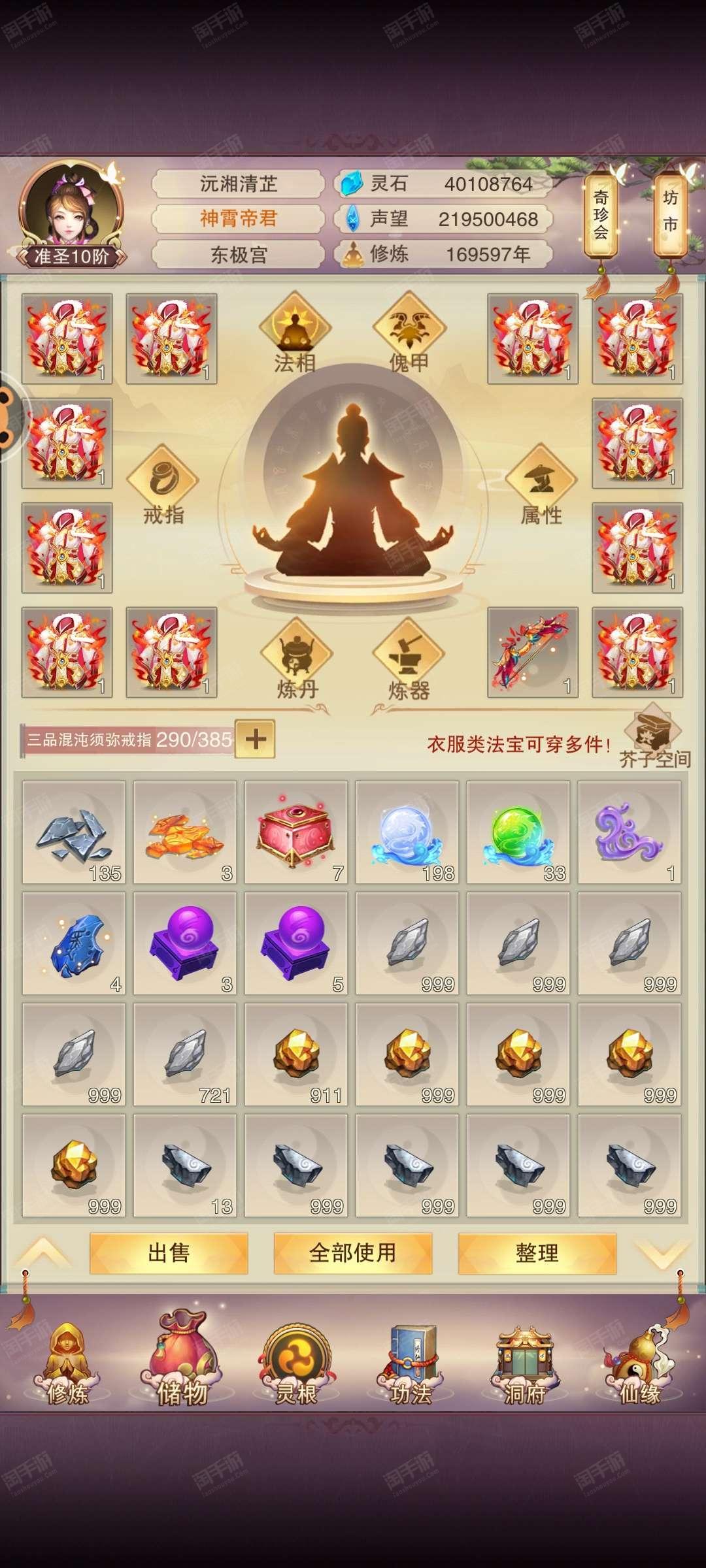Switch to the 功法 tab
This screenshot has width=706, height=1568.
[411, 1364]
